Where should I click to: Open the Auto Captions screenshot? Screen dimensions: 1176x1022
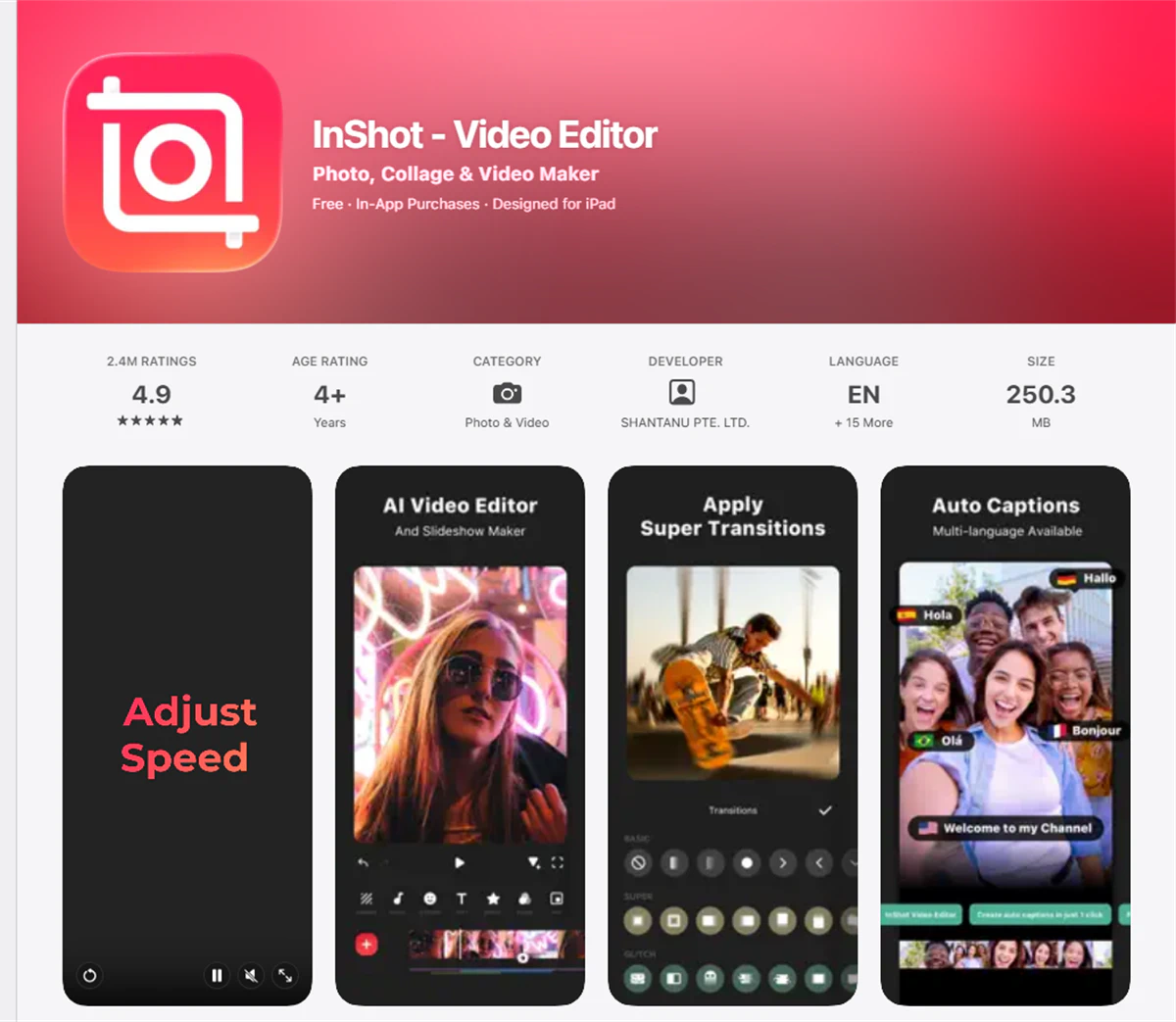point(1005,735)
